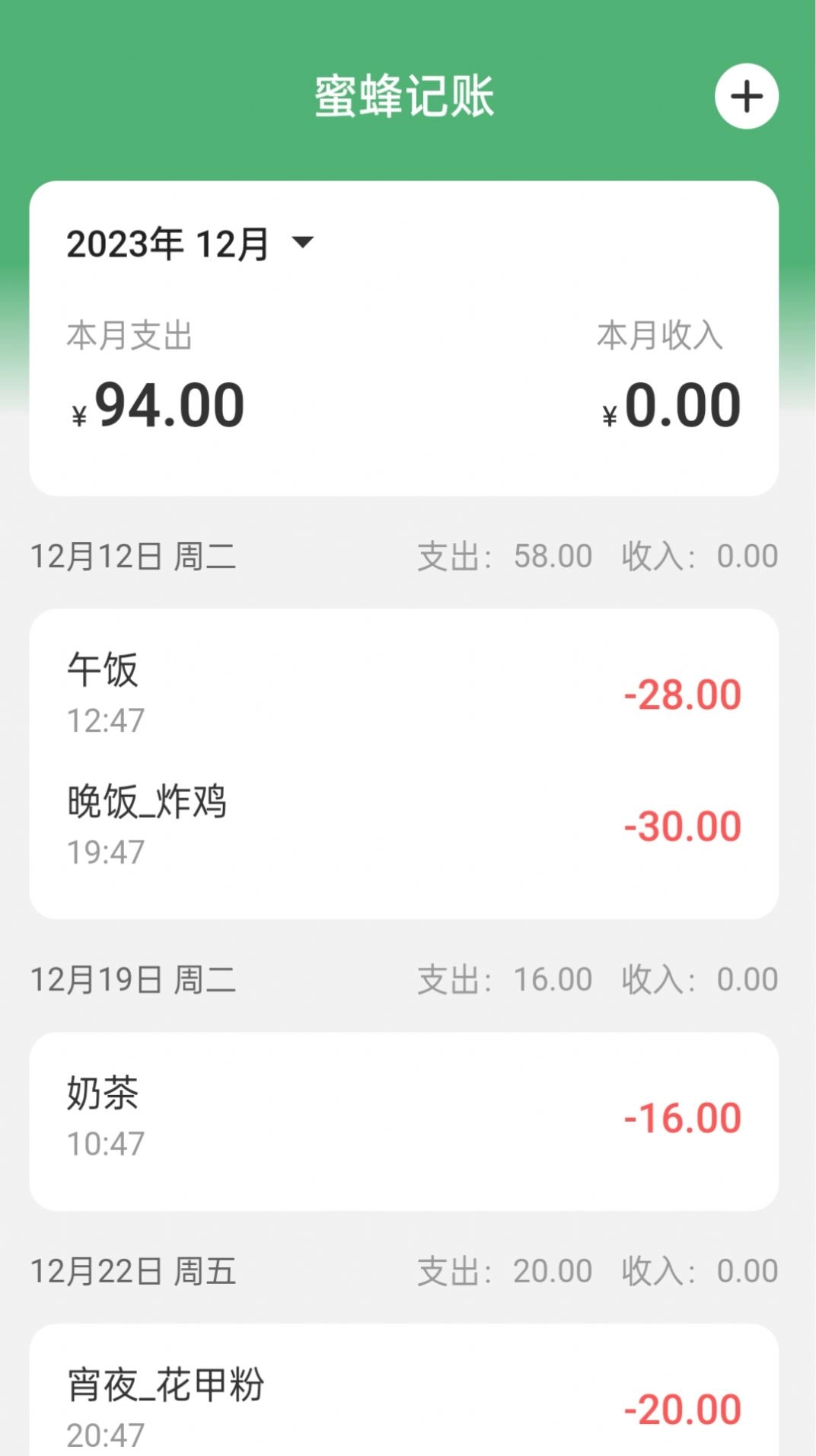Image resolution: width=816 pixels, height=1456 pixels.
Task: Tap the 支出: 58.00 daily expense summary
Action: click(x=506, y=555)
